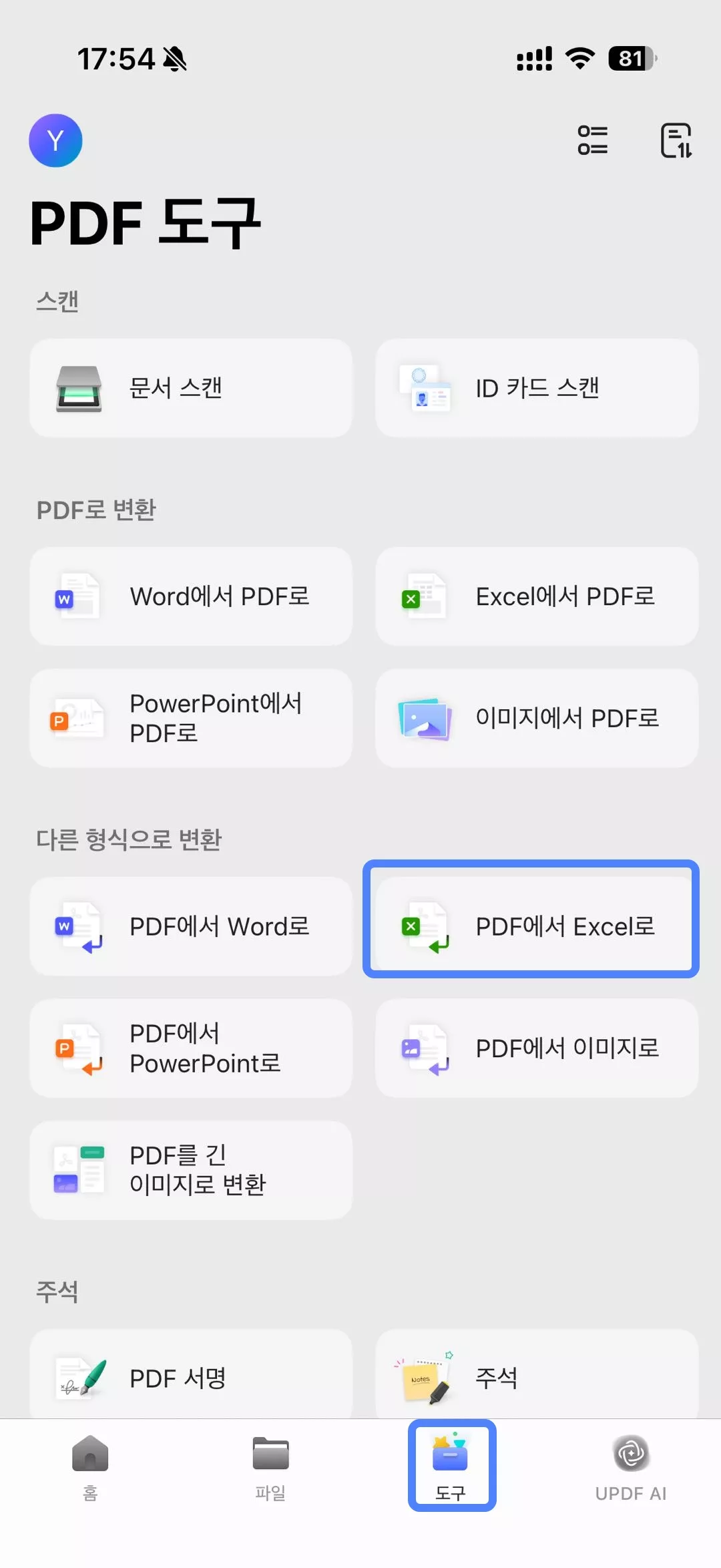
Task: Tap the 도구 tab
Action: click(451, 1466)
